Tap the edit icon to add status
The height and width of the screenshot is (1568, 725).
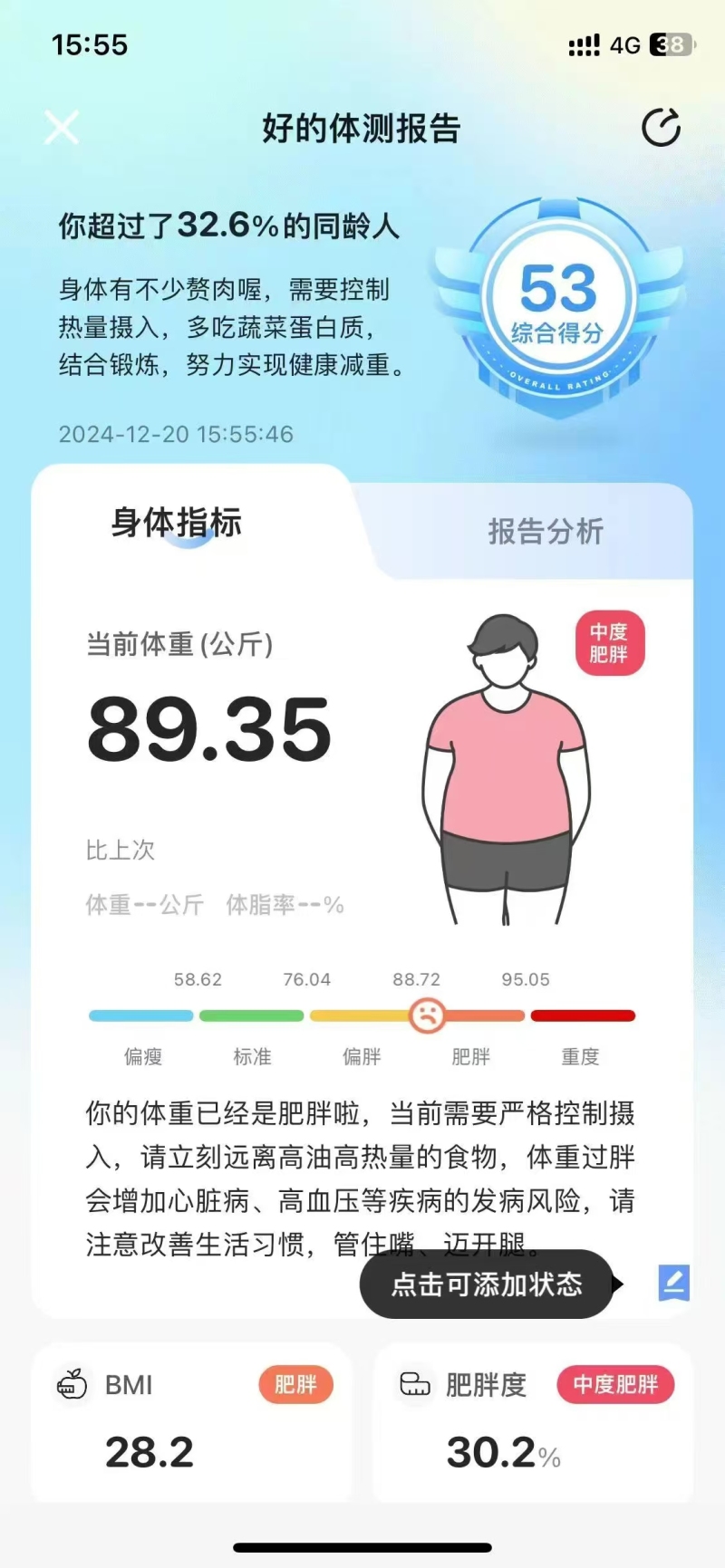click(x=673, y=1283)
